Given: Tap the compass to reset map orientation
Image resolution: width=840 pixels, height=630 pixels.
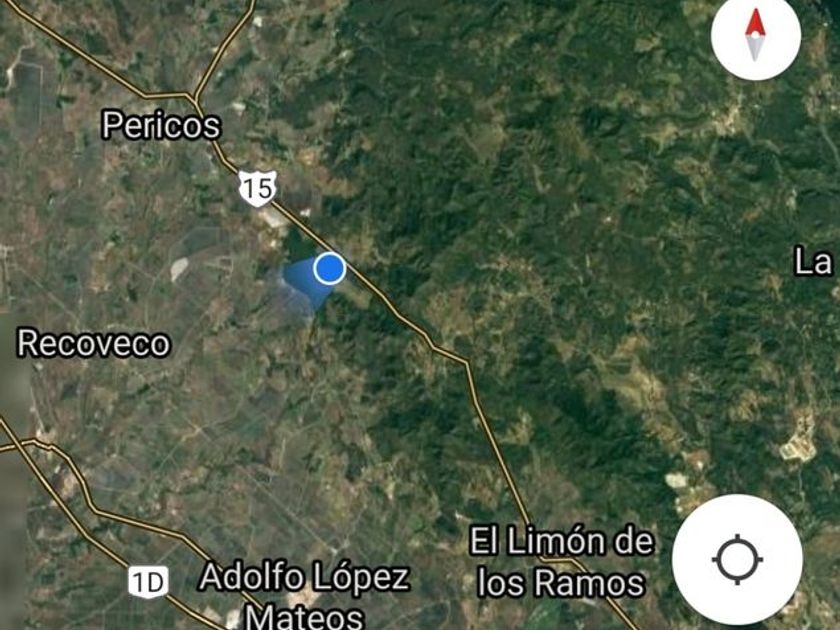Looking at the screenshot, I should coord(755,35).
